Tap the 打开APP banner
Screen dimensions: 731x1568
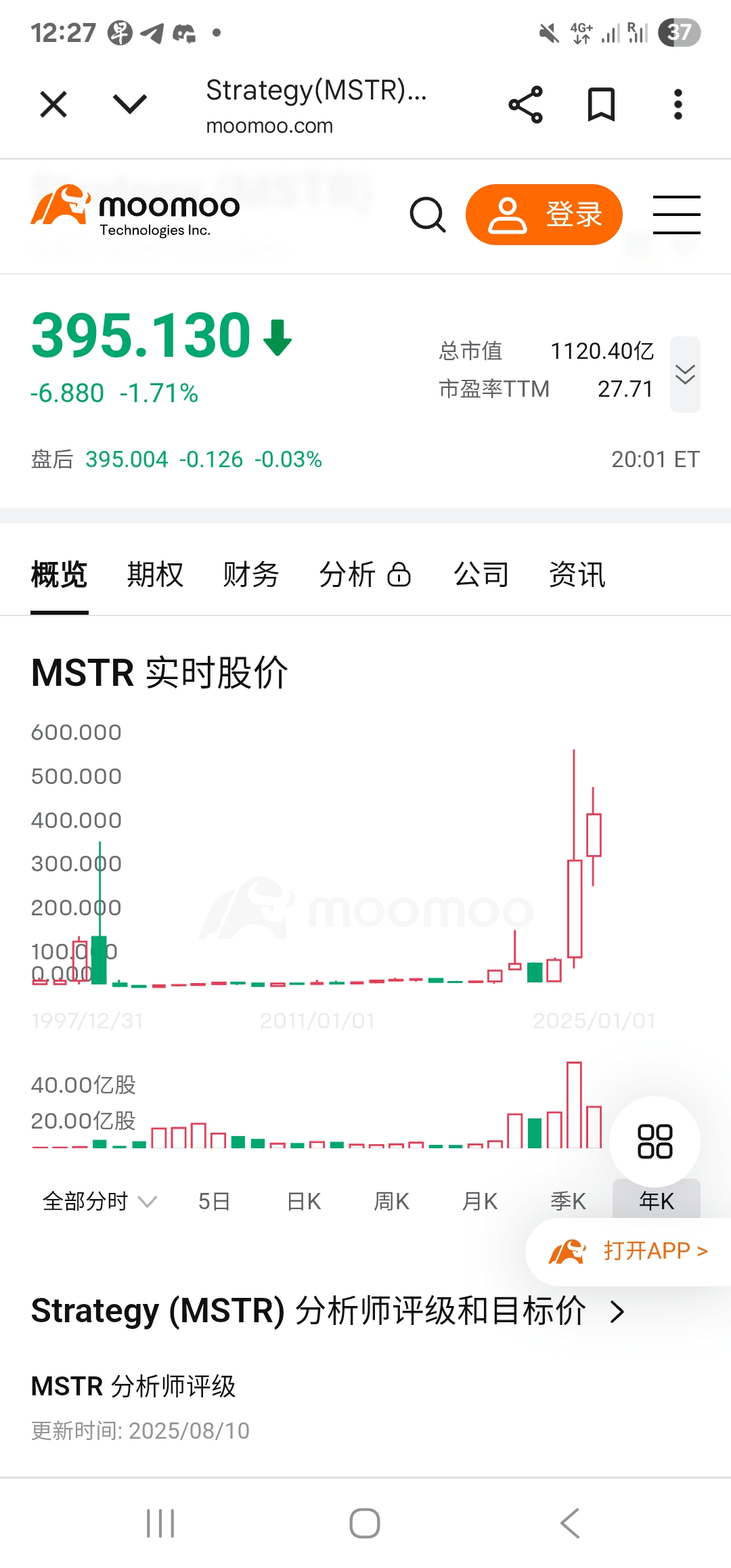[x=628, y=1251]
